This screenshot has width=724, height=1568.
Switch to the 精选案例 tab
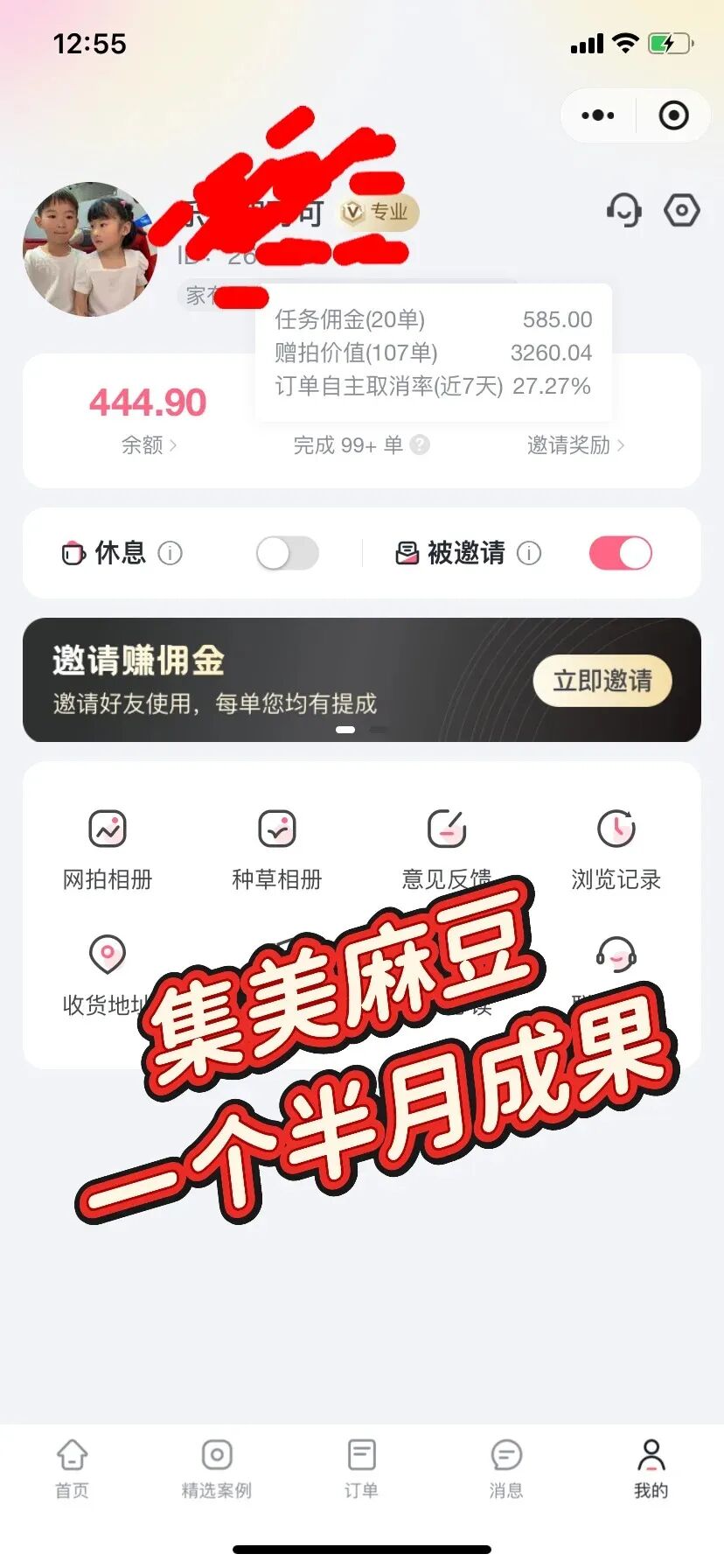(x=216, y=1468)
